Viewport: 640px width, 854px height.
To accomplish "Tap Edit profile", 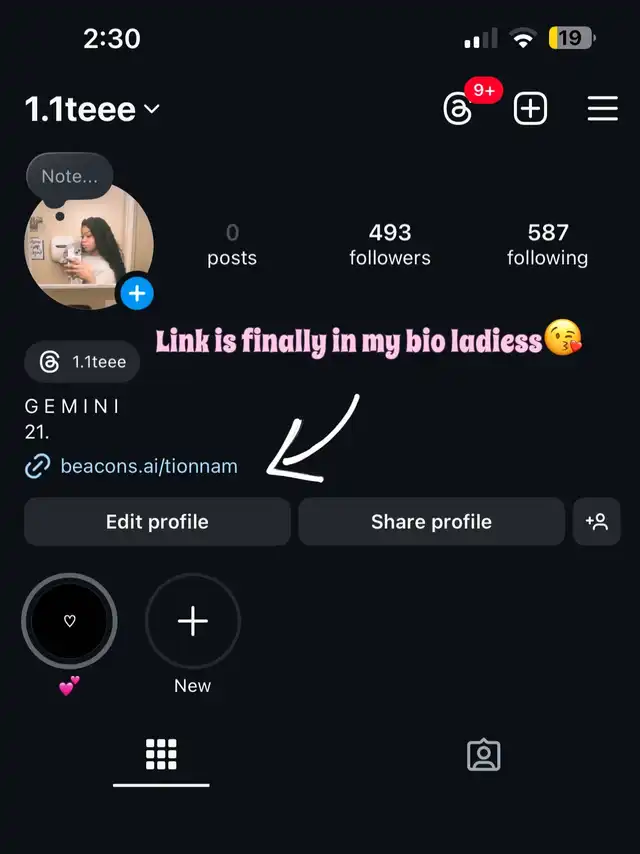I will (157, 522).
